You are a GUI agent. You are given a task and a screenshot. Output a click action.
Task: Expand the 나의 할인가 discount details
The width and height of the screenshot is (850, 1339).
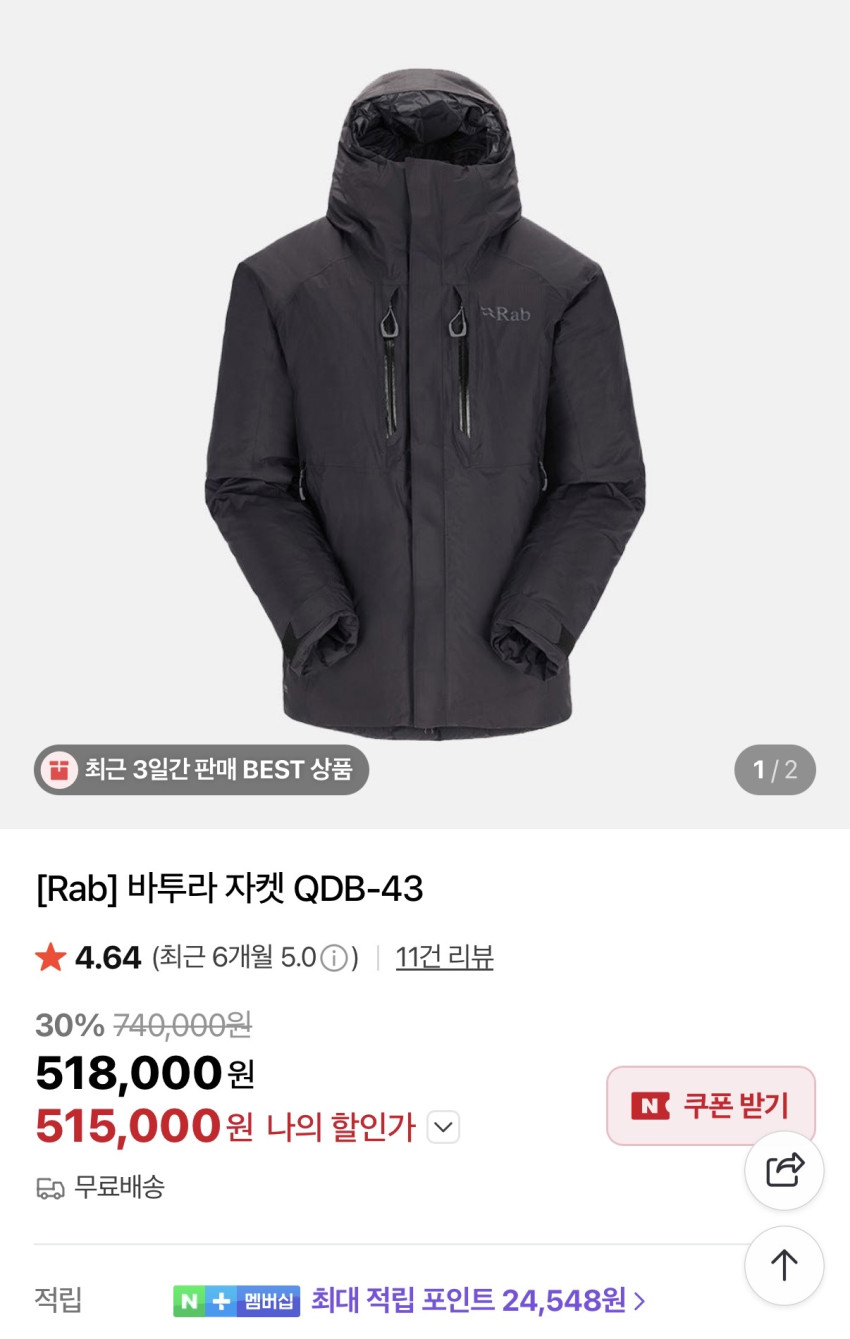pos(443,1127)
